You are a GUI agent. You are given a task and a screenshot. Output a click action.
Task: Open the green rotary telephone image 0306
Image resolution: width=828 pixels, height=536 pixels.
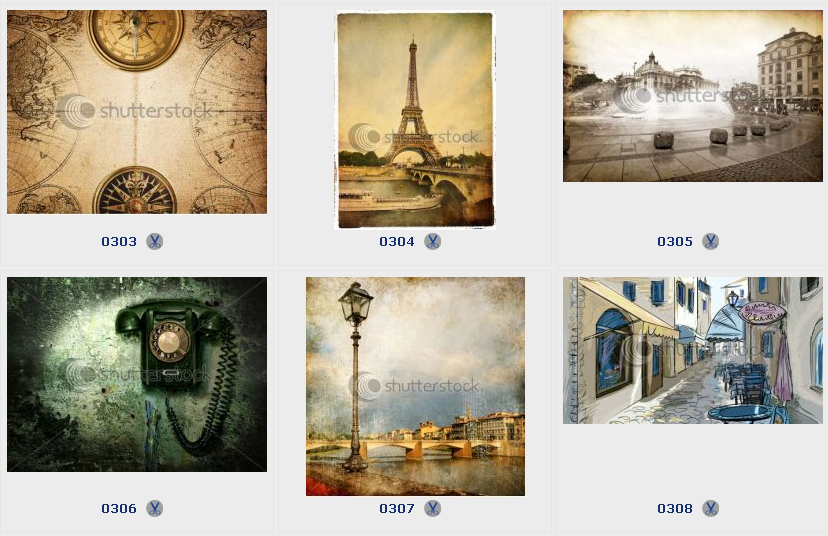coord(137,374)
